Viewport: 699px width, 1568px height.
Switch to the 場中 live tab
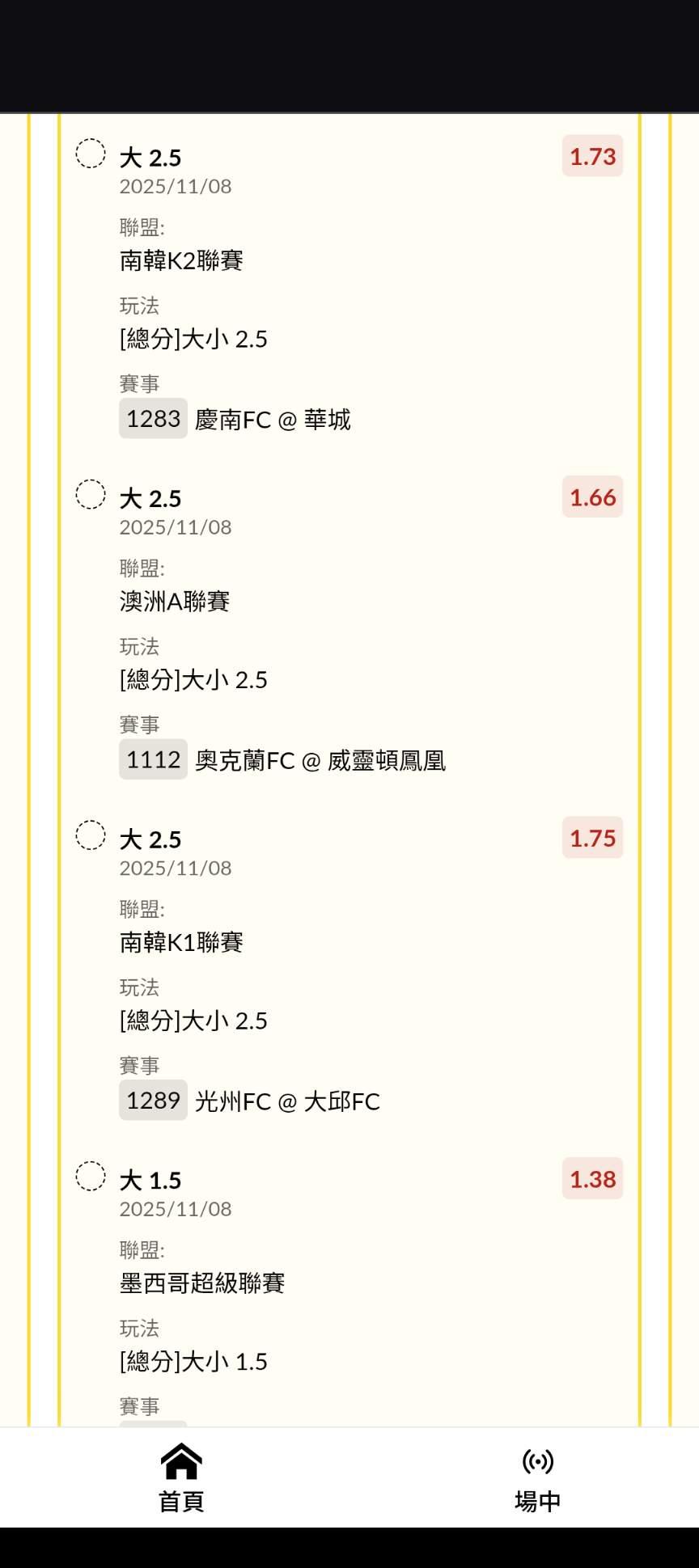tap(537, 1478)
